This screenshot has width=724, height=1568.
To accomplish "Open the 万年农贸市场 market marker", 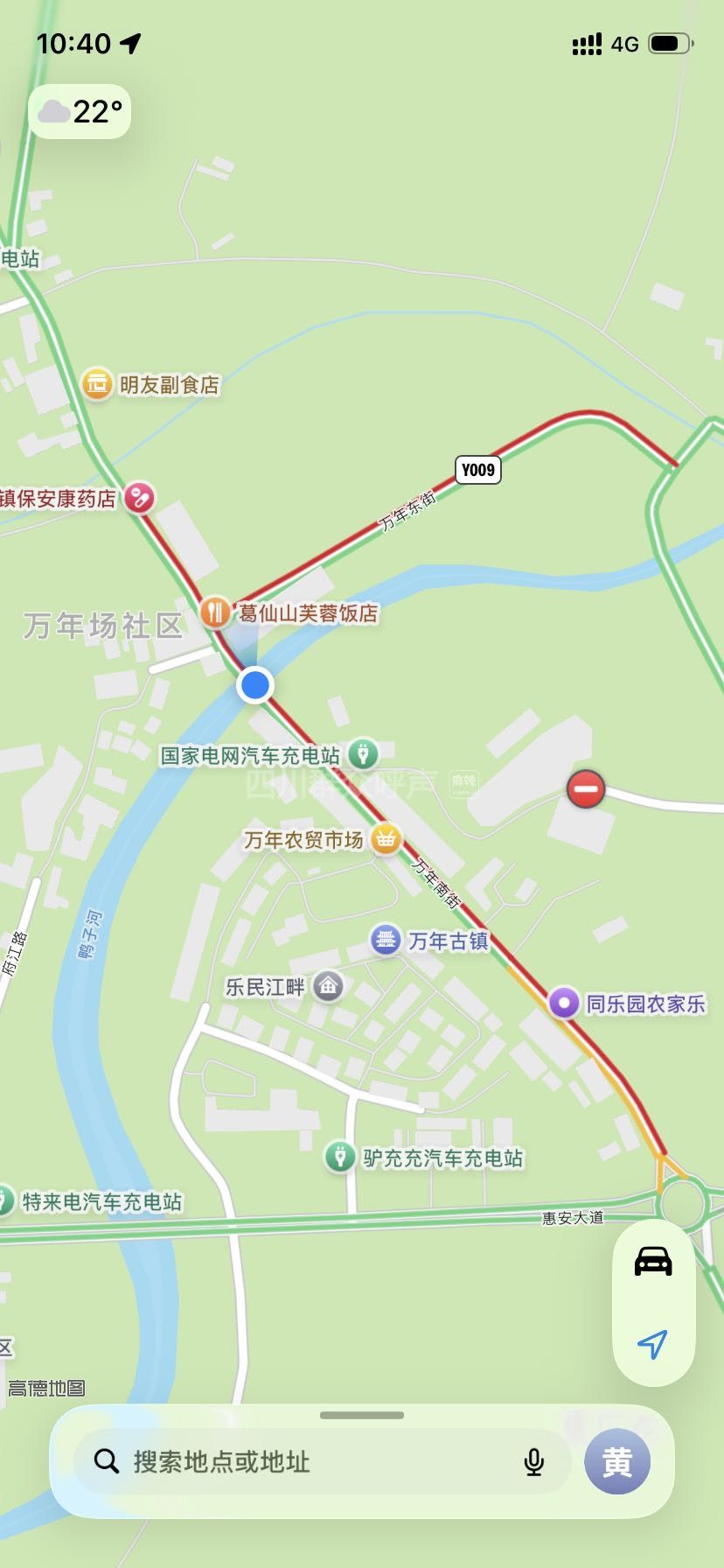I will [386, 839].
